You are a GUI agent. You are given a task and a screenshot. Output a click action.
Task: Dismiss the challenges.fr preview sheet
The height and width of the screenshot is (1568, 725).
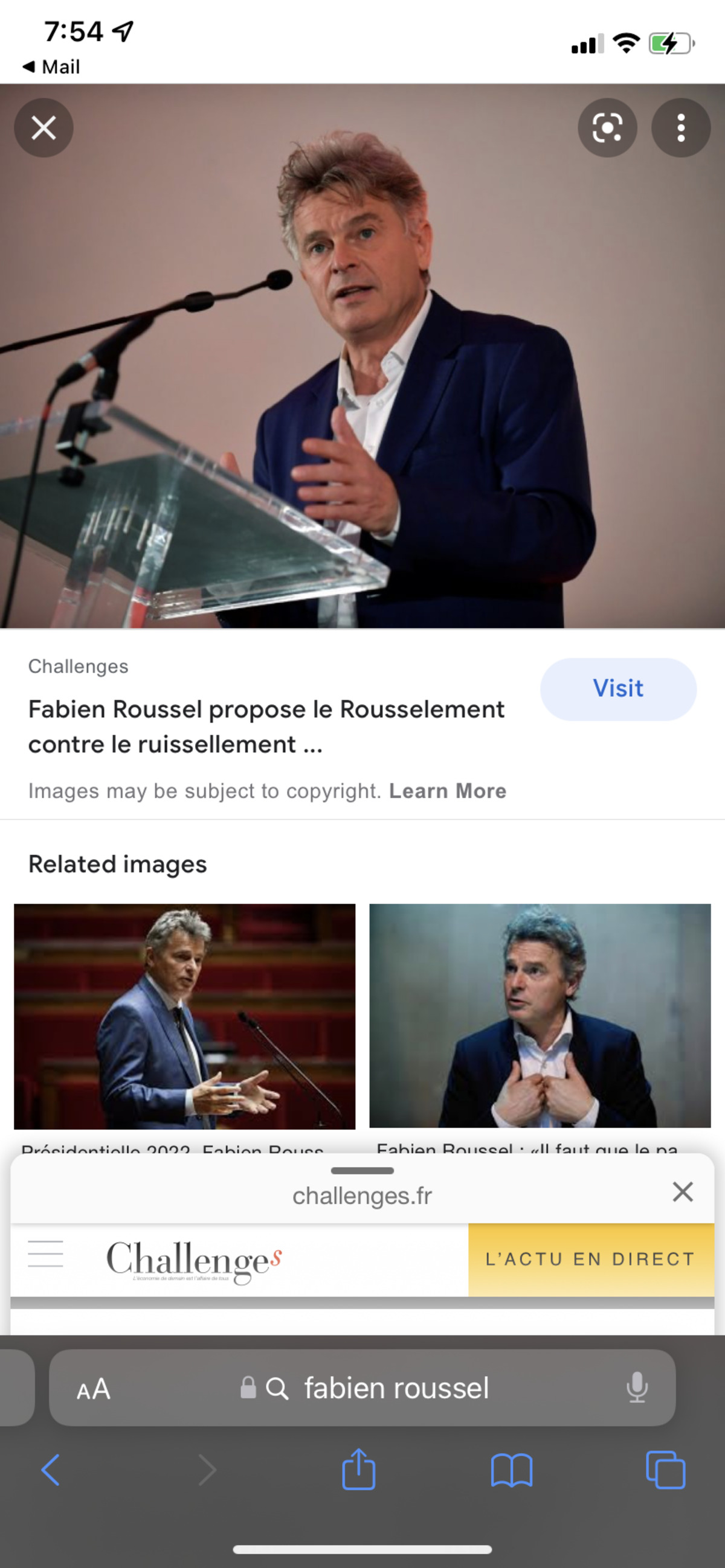682,1192
